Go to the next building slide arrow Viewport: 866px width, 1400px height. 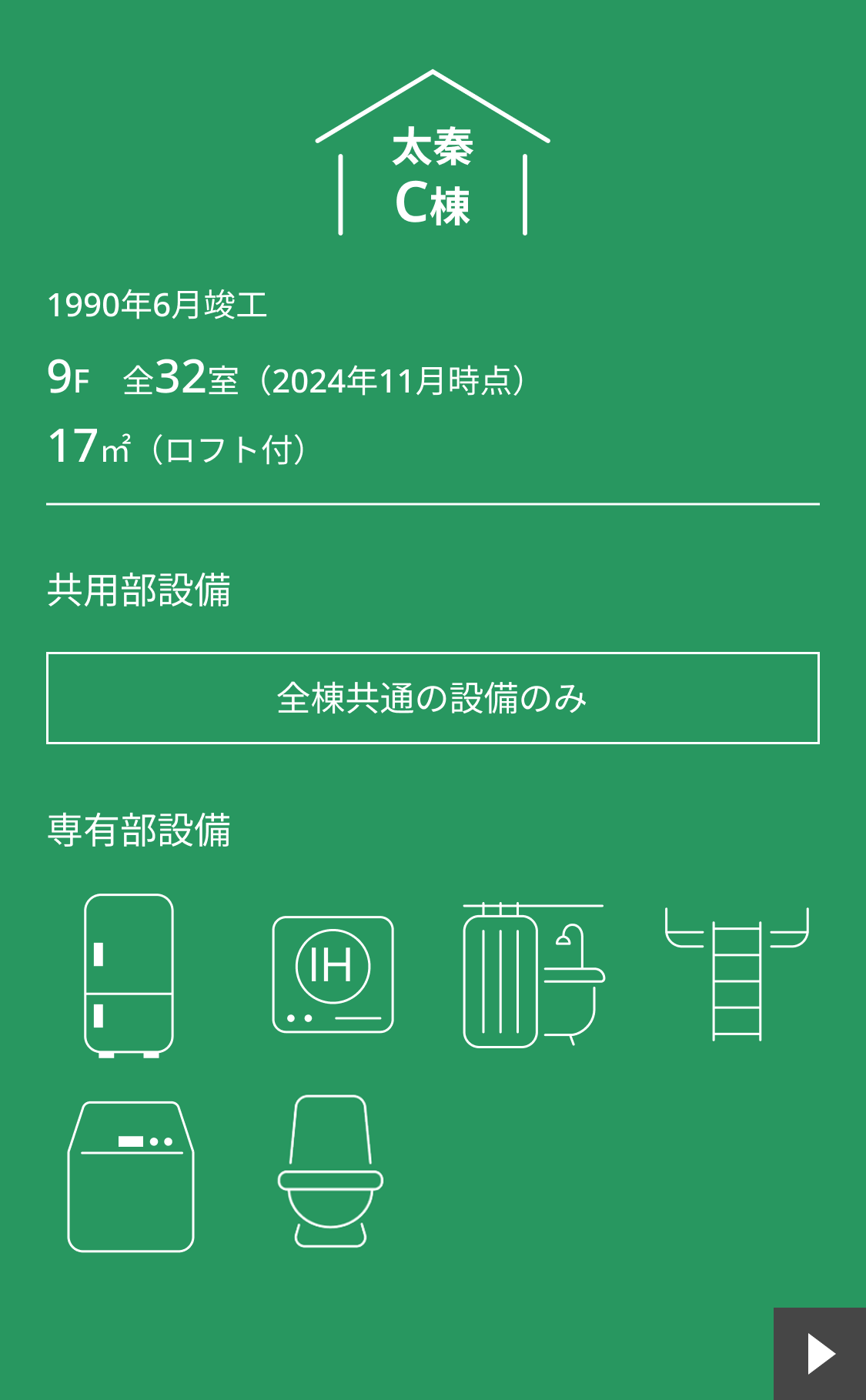point(820,1354)
